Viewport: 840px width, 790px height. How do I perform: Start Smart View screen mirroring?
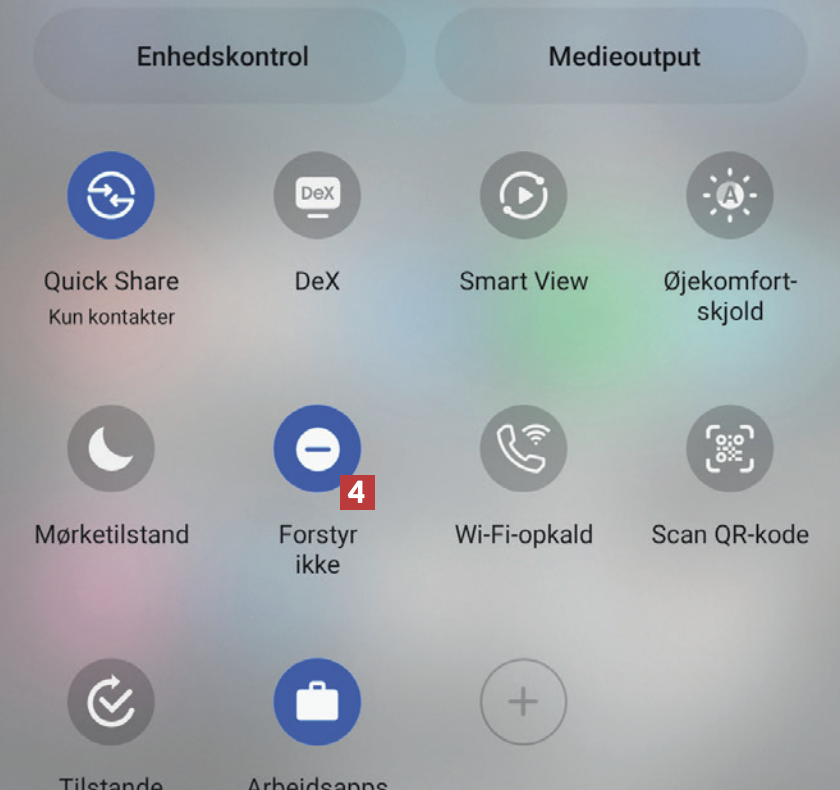coord(523,195)
